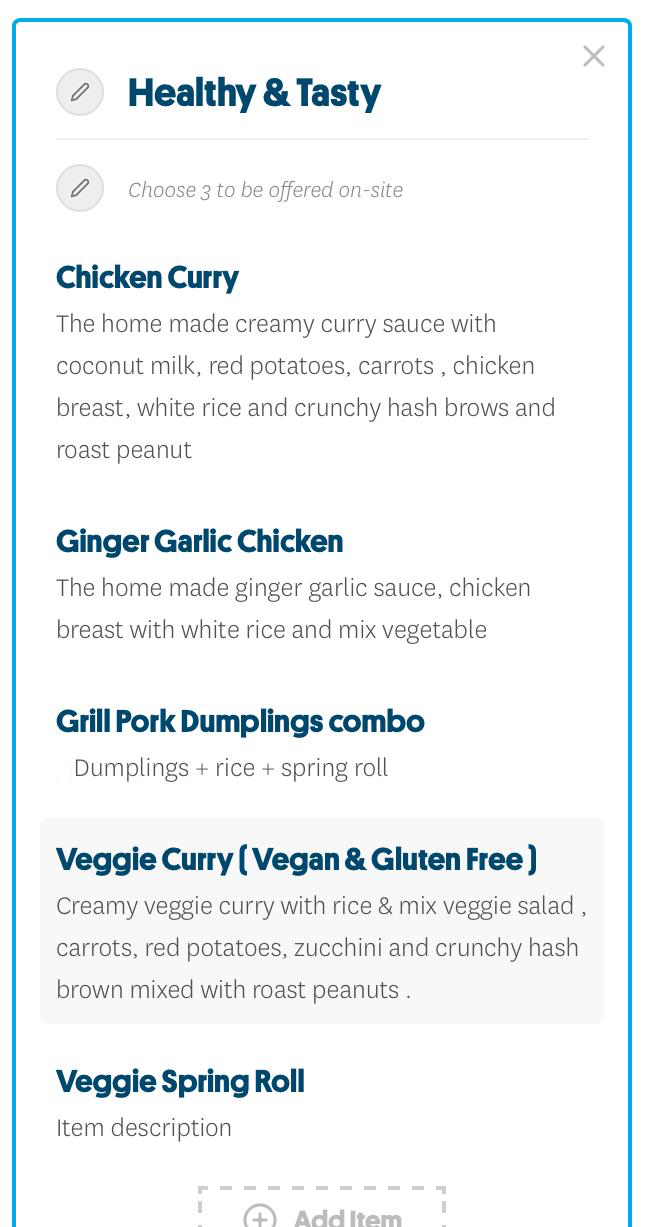Open the Veggie Curry vegan item
The height and width of the screenshot is (1227, 646).
point(296,860)
